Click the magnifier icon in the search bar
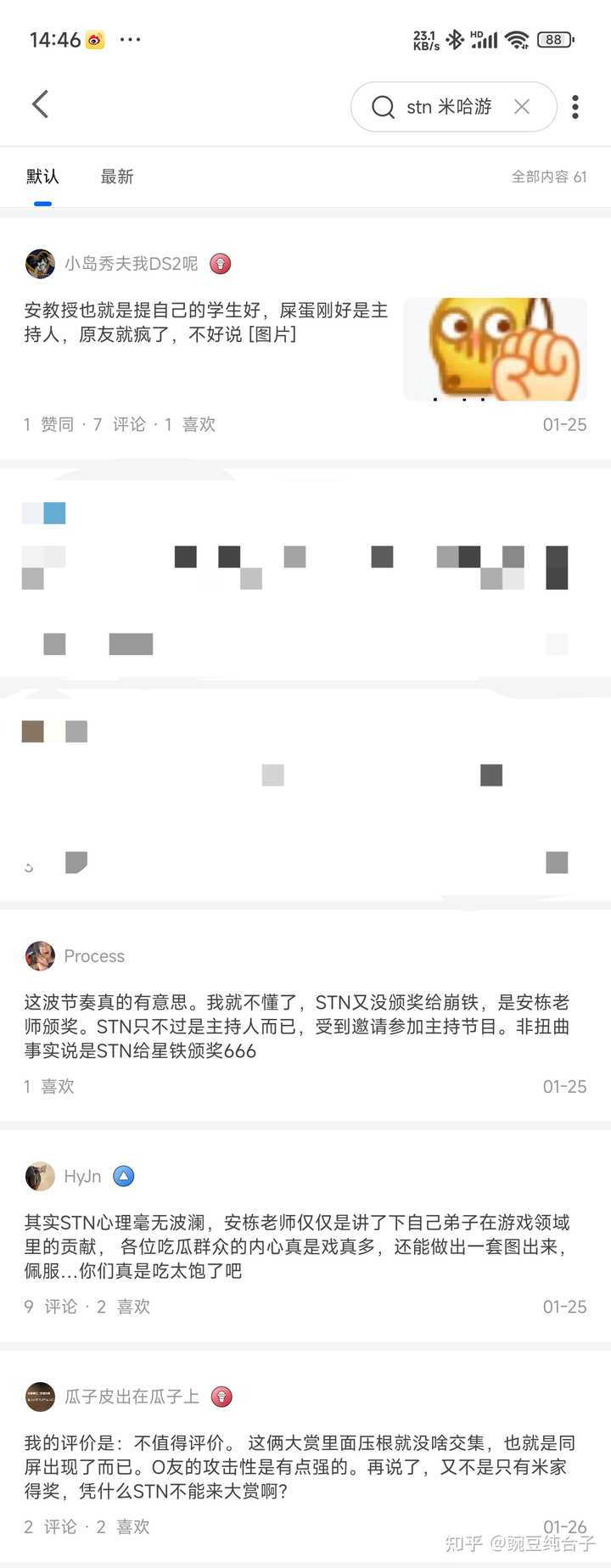This screenshot has height=1568, width=611. point(383,106)
